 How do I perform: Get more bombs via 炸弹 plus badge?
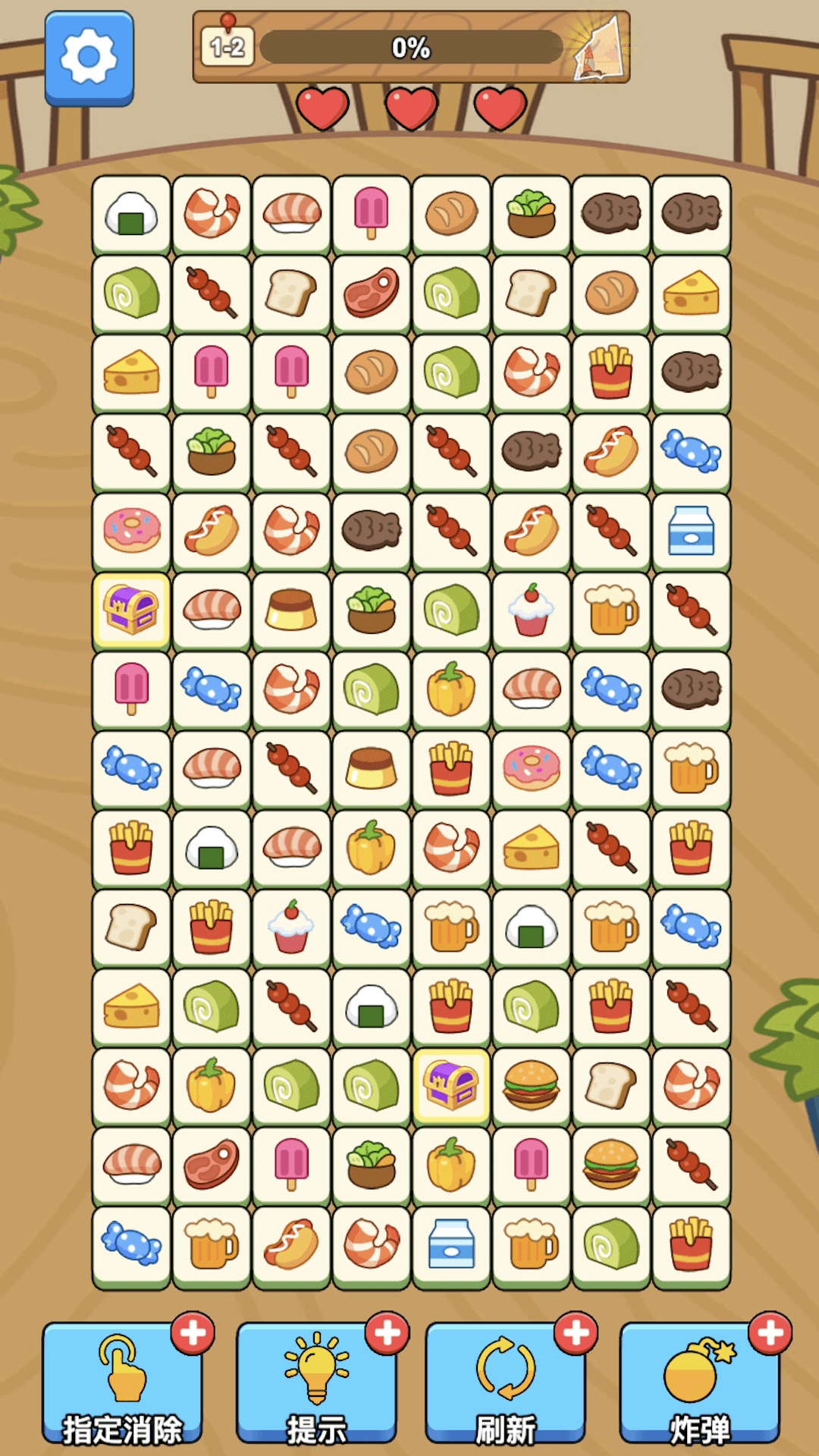click(x=770, y=1333)
